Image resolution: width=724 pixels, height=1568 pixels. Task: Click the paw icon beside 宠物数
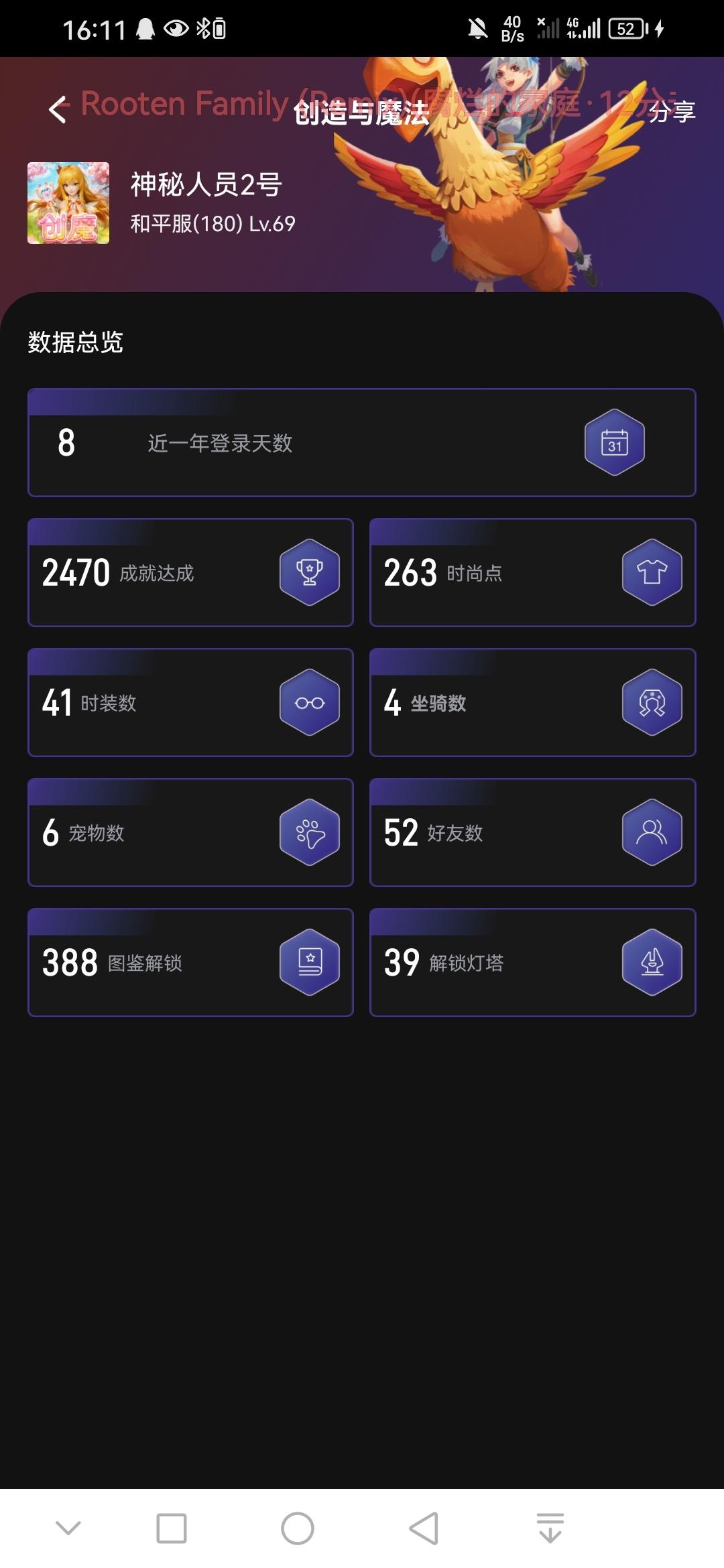(x=309, y=832)
